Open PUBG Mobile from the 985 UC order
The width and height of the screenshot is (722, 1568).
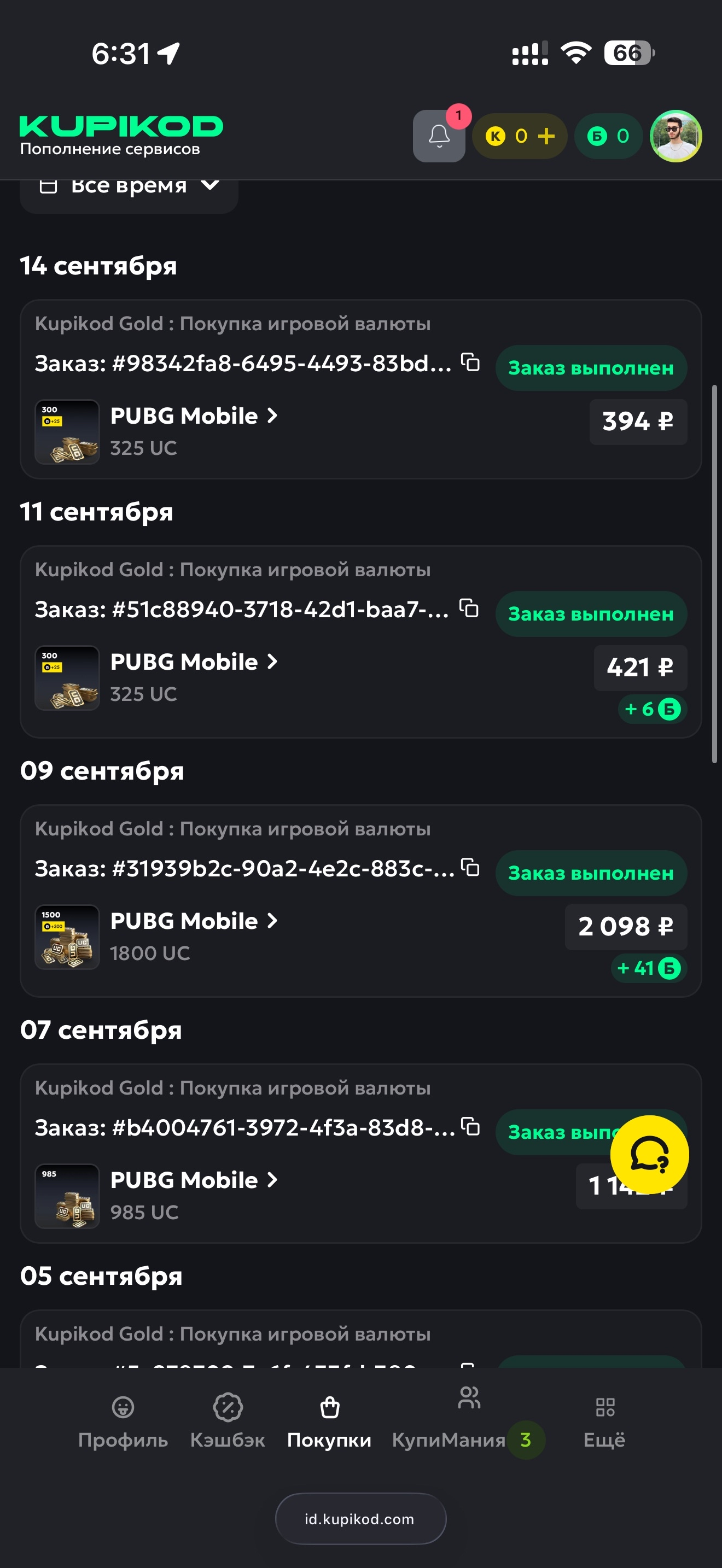tap(193, 1180)
